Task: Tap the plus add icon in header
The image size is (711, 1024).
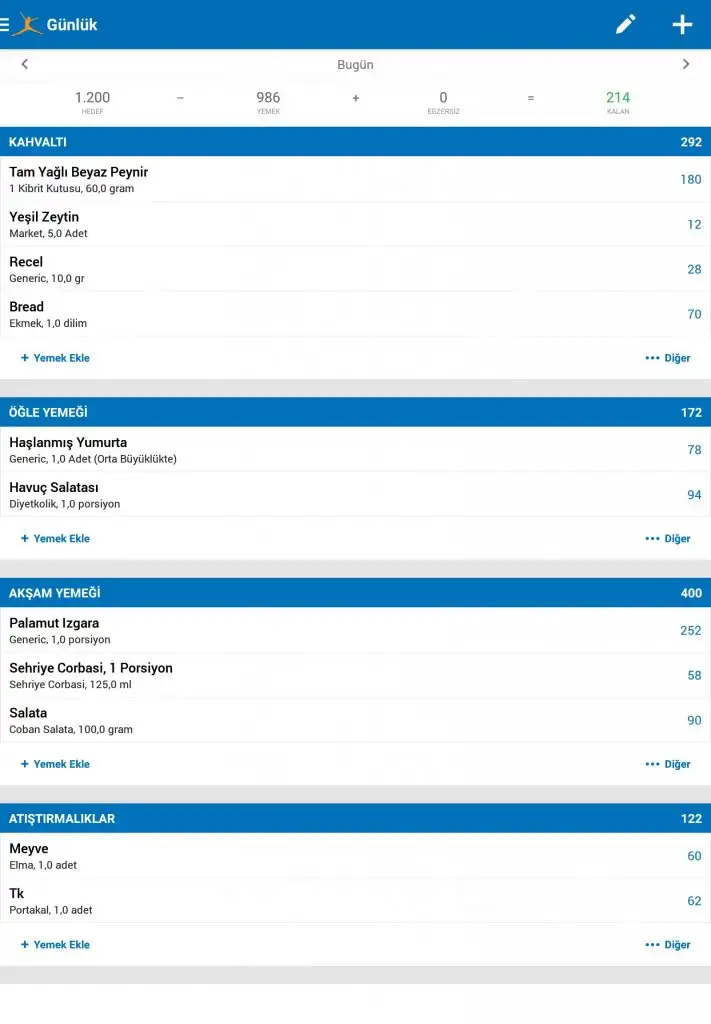Action: pyautogui.click(x=682, y=25)
